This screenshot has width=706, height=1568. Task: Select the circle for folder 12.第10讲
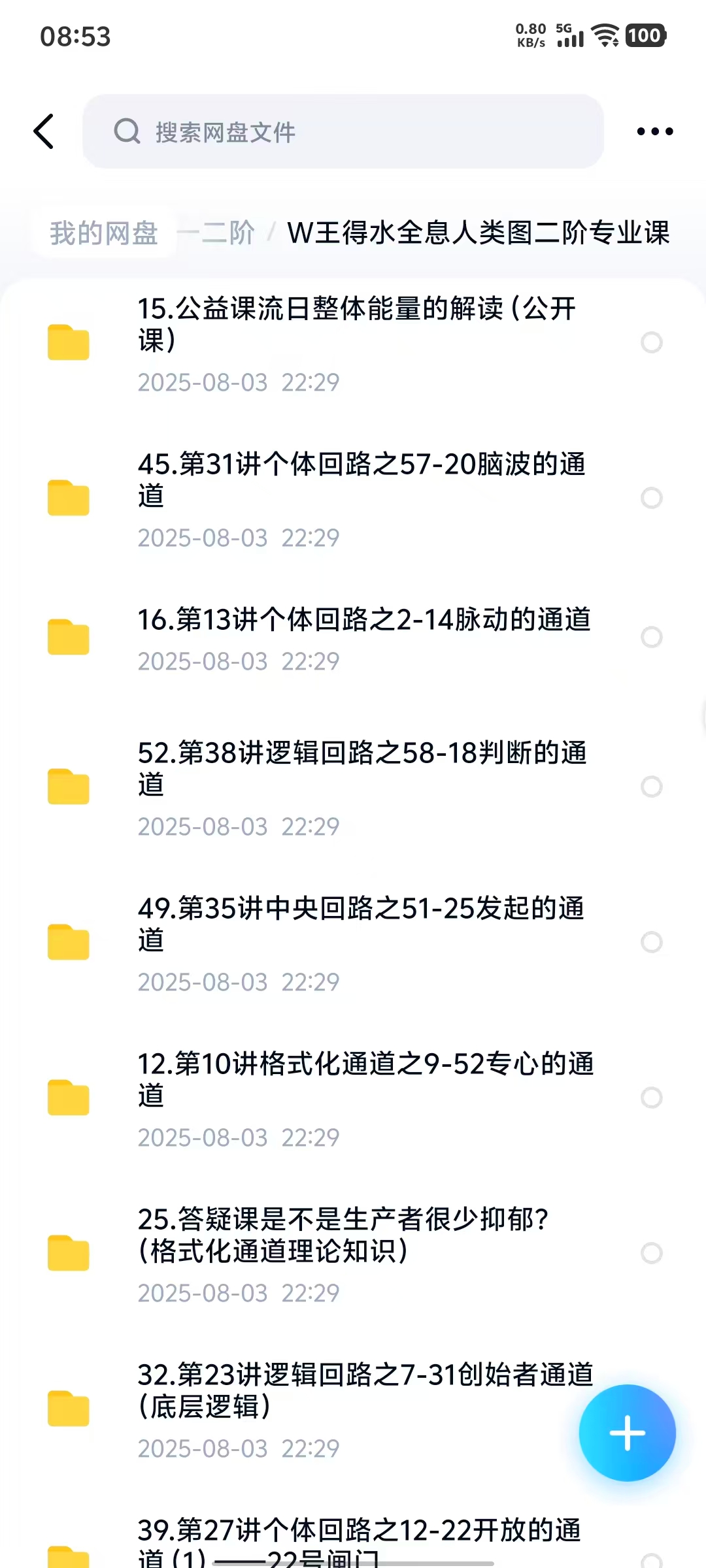click(x=652, y=1098)
